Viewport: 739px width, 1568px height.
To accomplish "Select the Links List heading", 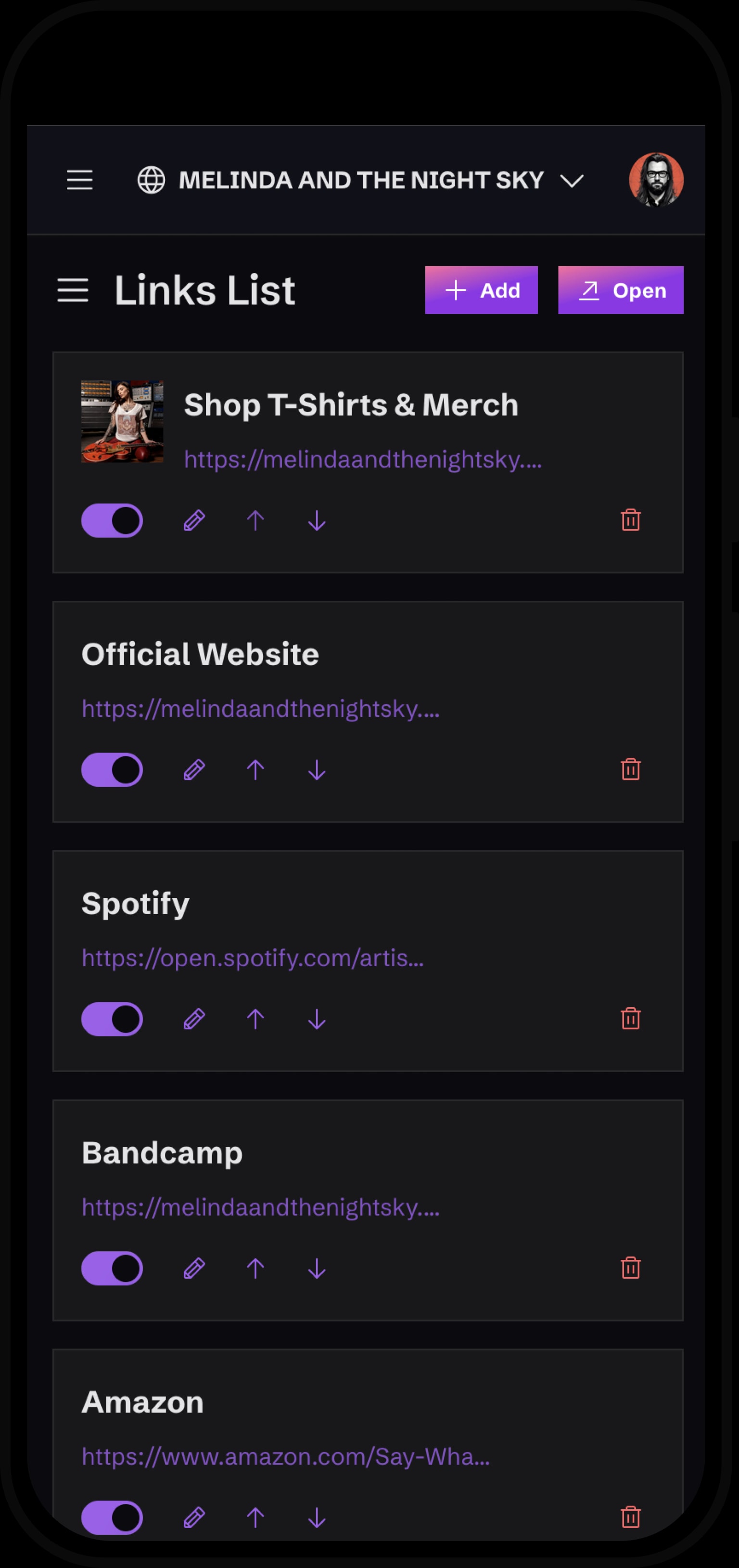I will [x=205, y=290].
